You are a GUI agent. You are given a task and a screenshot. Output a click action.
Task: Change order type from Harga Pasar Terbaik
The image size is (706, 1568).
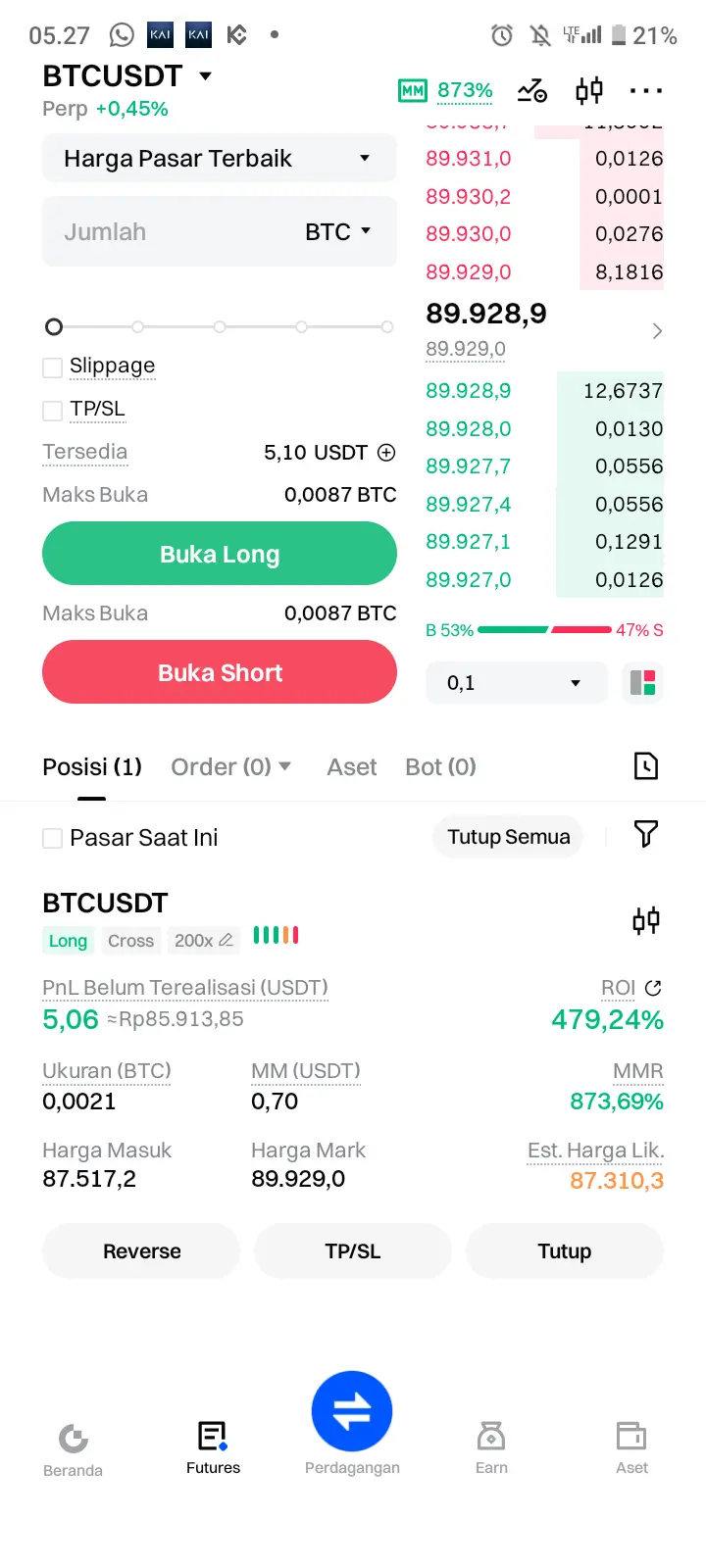click(220, 159)
